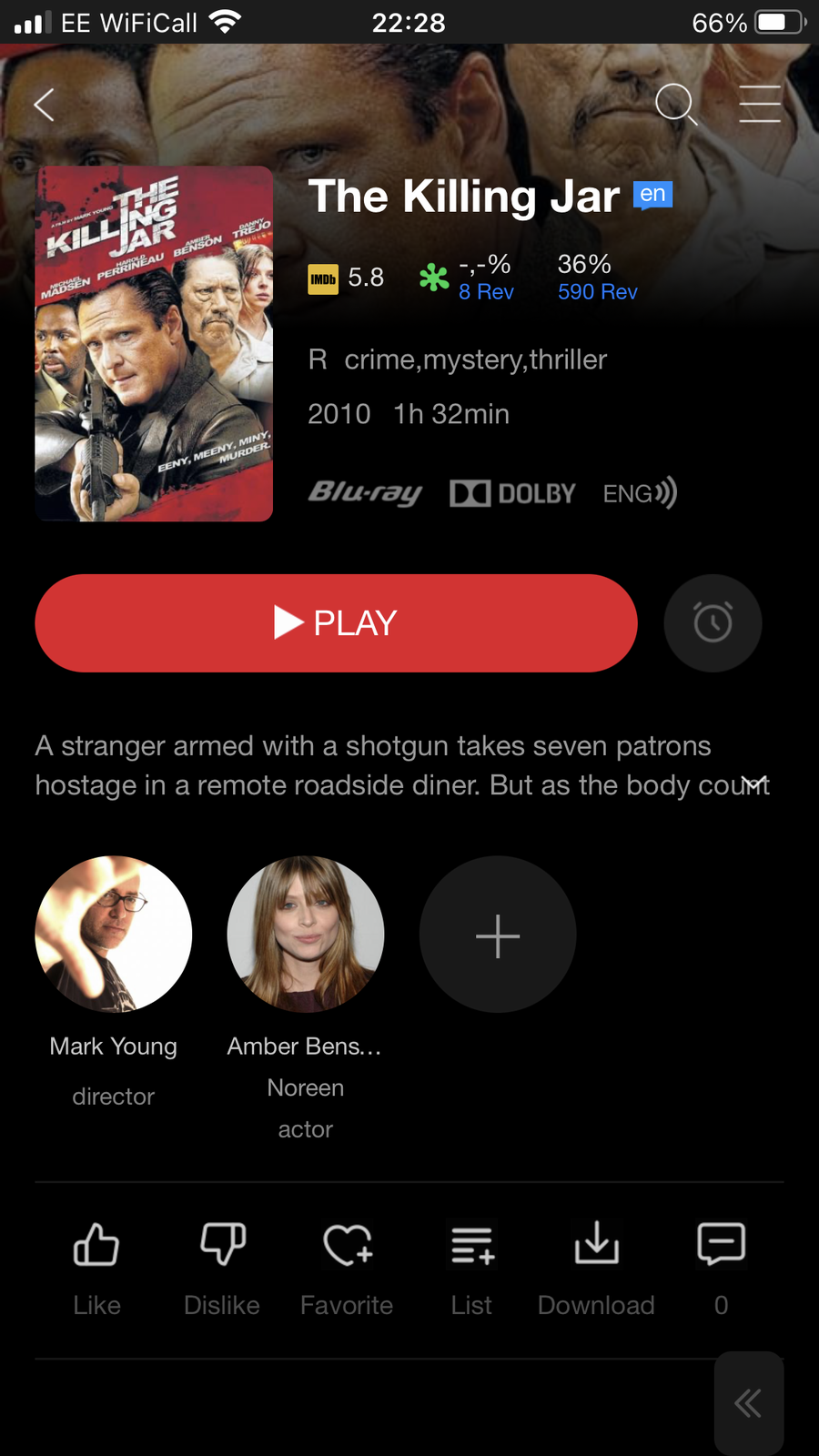Expand the movie description
This screenshot has width=819, height=1456.
[x=754, y=784]
